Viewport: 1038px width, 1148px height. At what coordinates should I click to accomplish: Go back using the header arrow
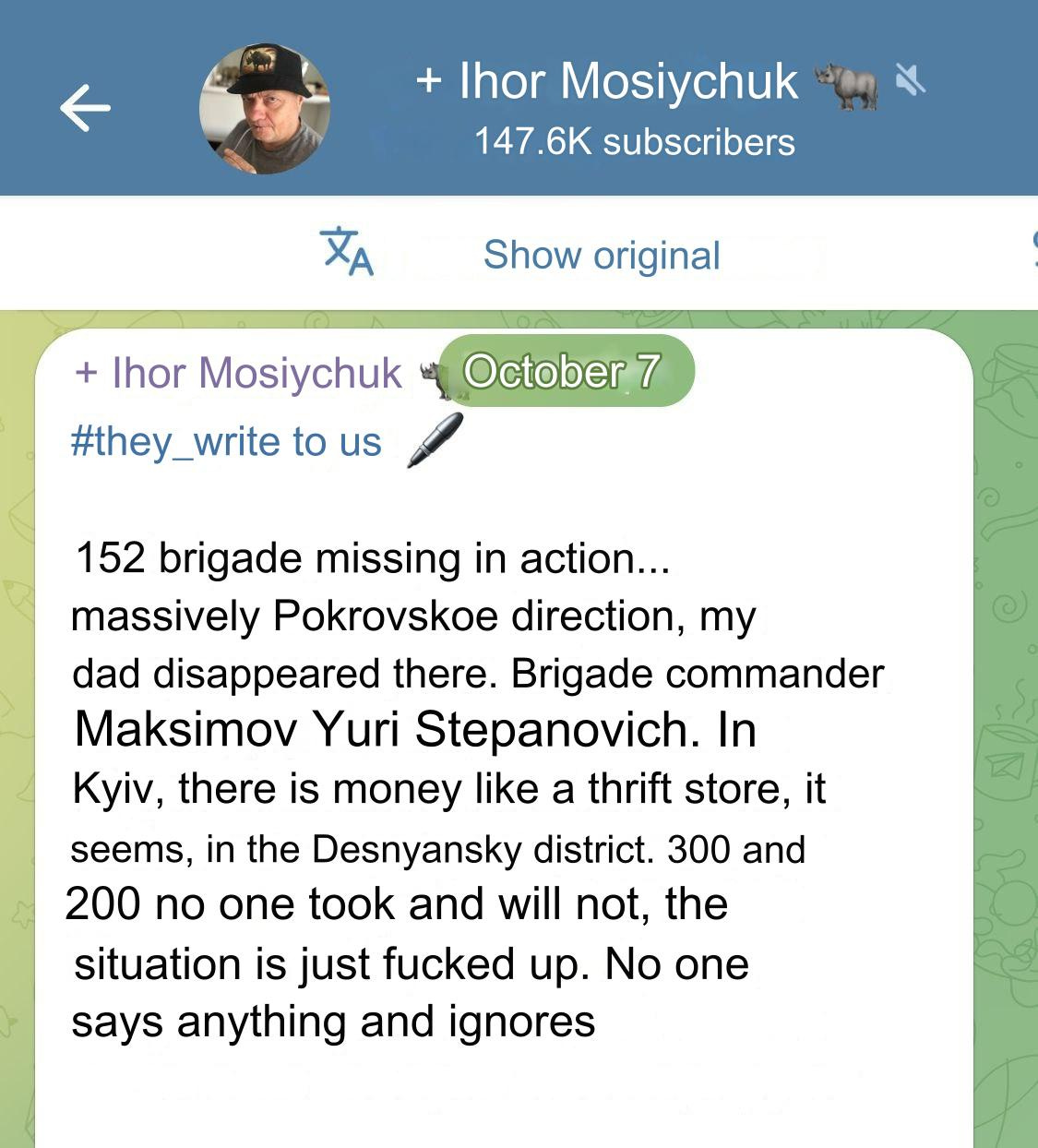[86, 108]
